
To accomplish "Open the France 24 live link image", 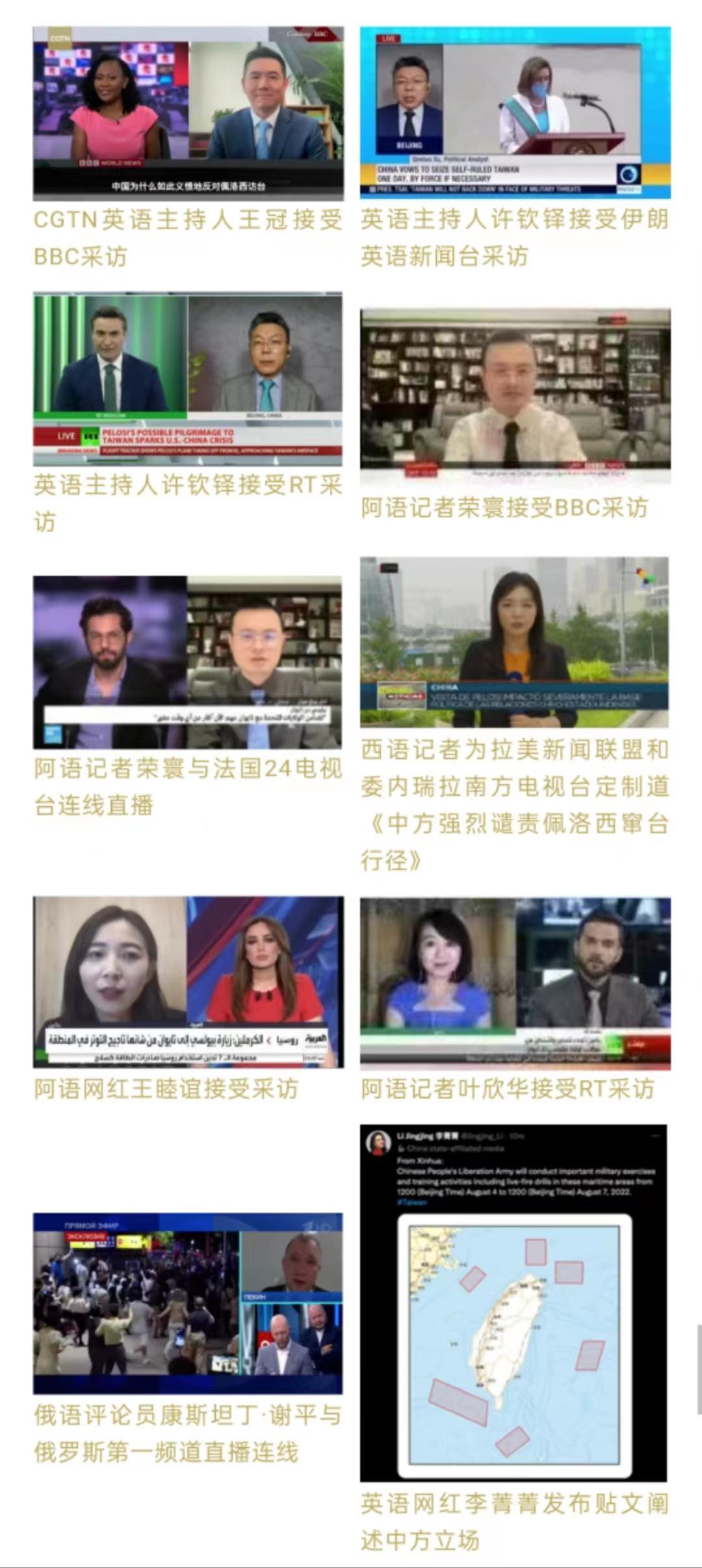I will (188, 662).
